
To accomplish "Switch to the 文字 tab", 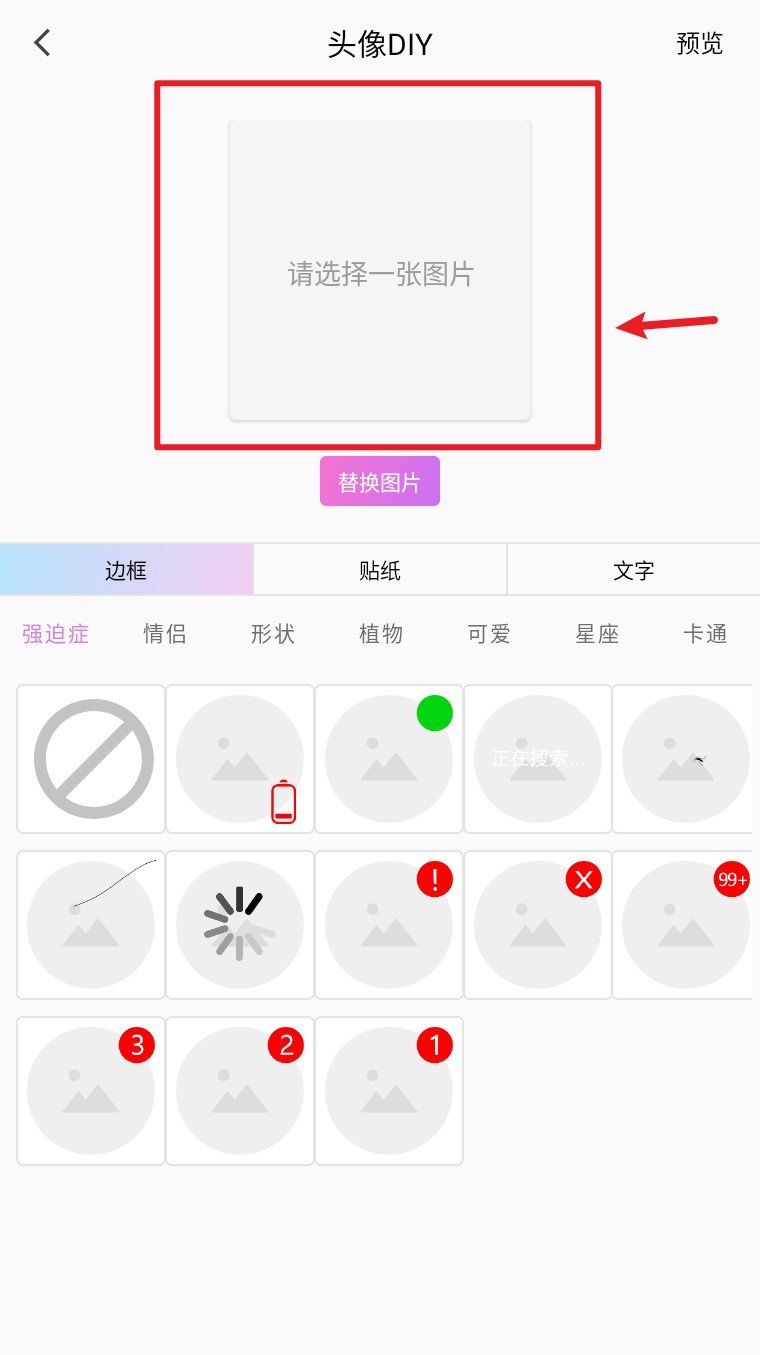I will tap(633, 570).
